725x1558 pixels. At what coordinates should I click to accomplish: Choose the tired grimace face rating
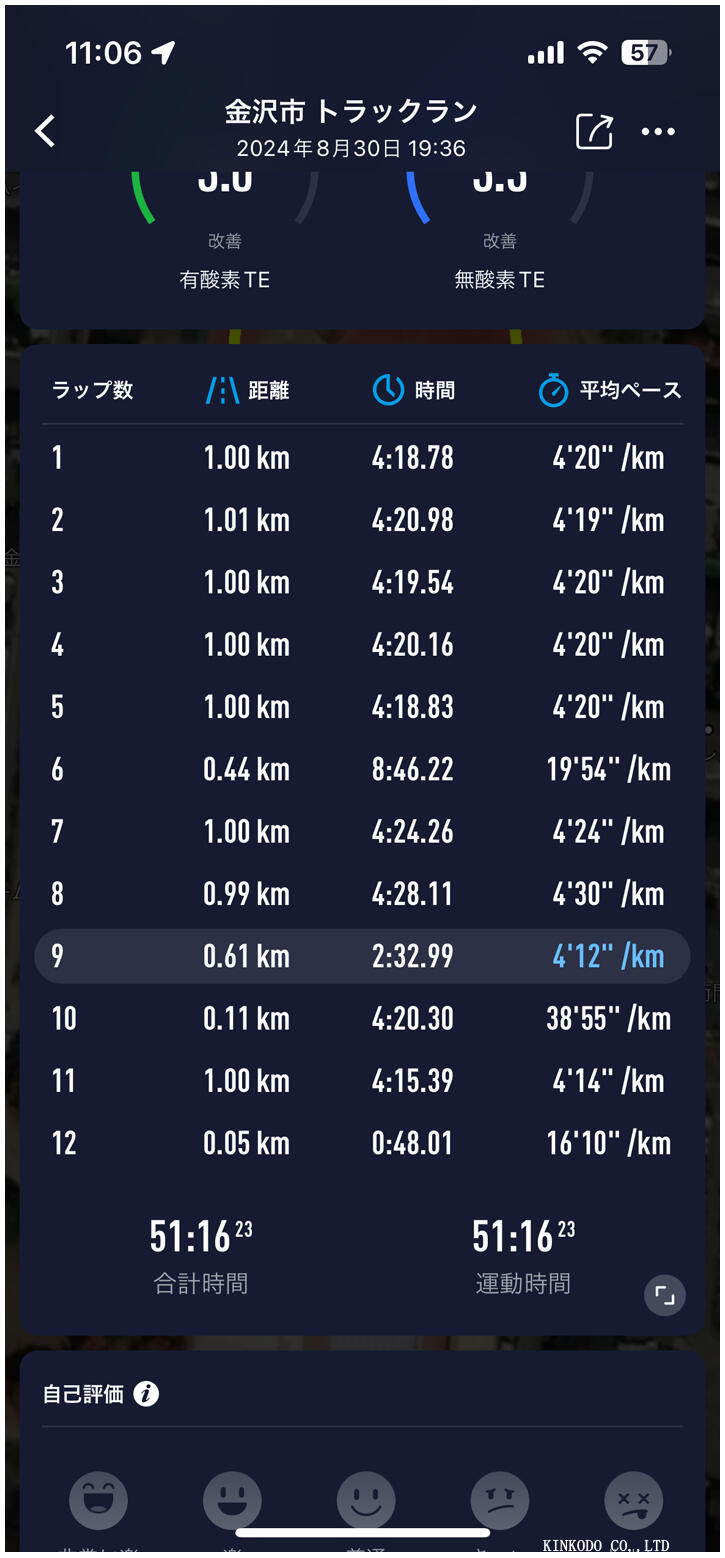click(x=500, y=1500)
